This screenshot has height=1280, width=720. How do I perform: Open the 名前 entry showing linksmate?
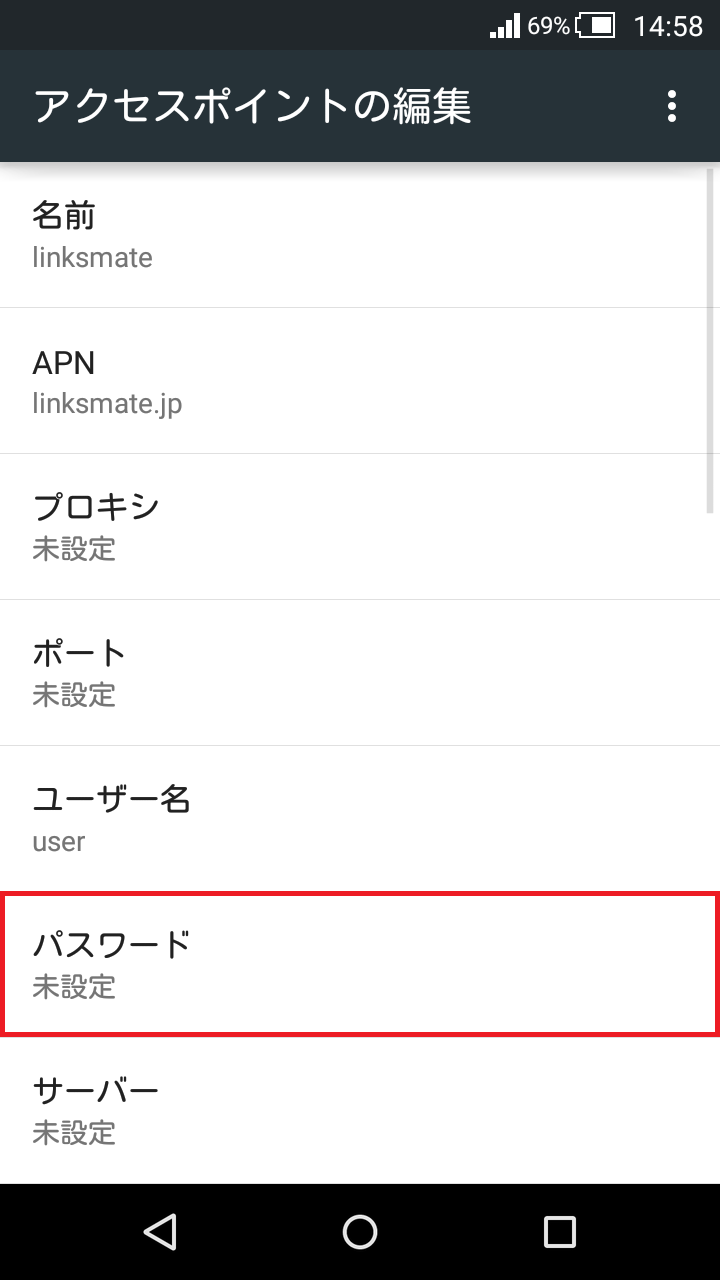tap(360, 235)
